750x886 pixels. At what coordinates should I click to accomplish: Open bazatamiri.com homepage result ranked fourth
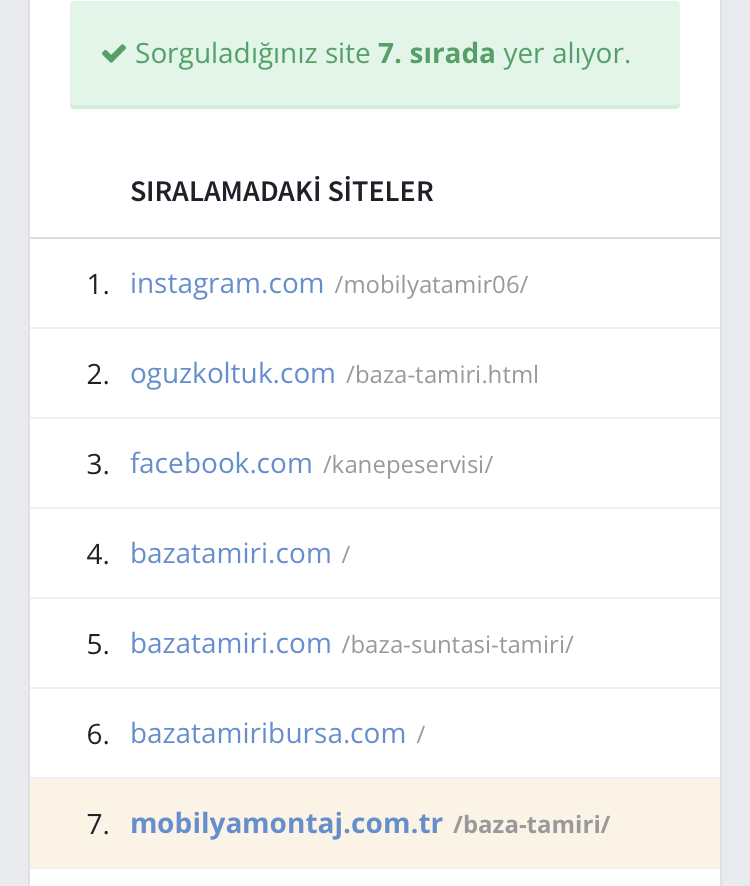coord(231,553)
